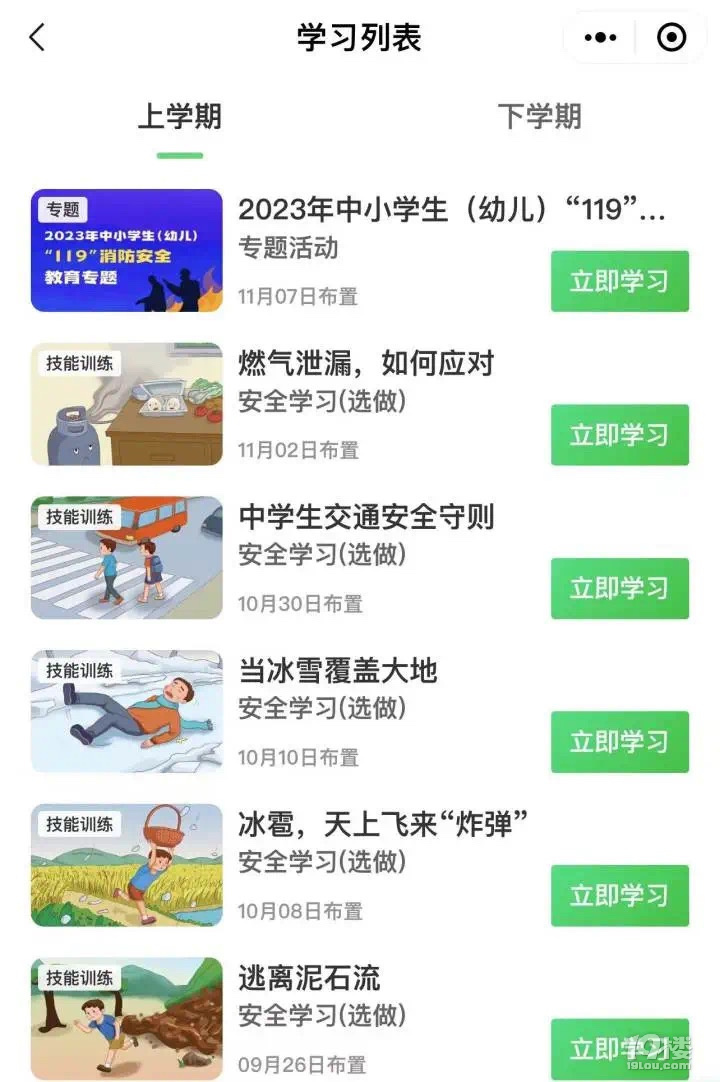
Task: Start learning 燃气泄漏，如何应对
Action: point(619,435)
